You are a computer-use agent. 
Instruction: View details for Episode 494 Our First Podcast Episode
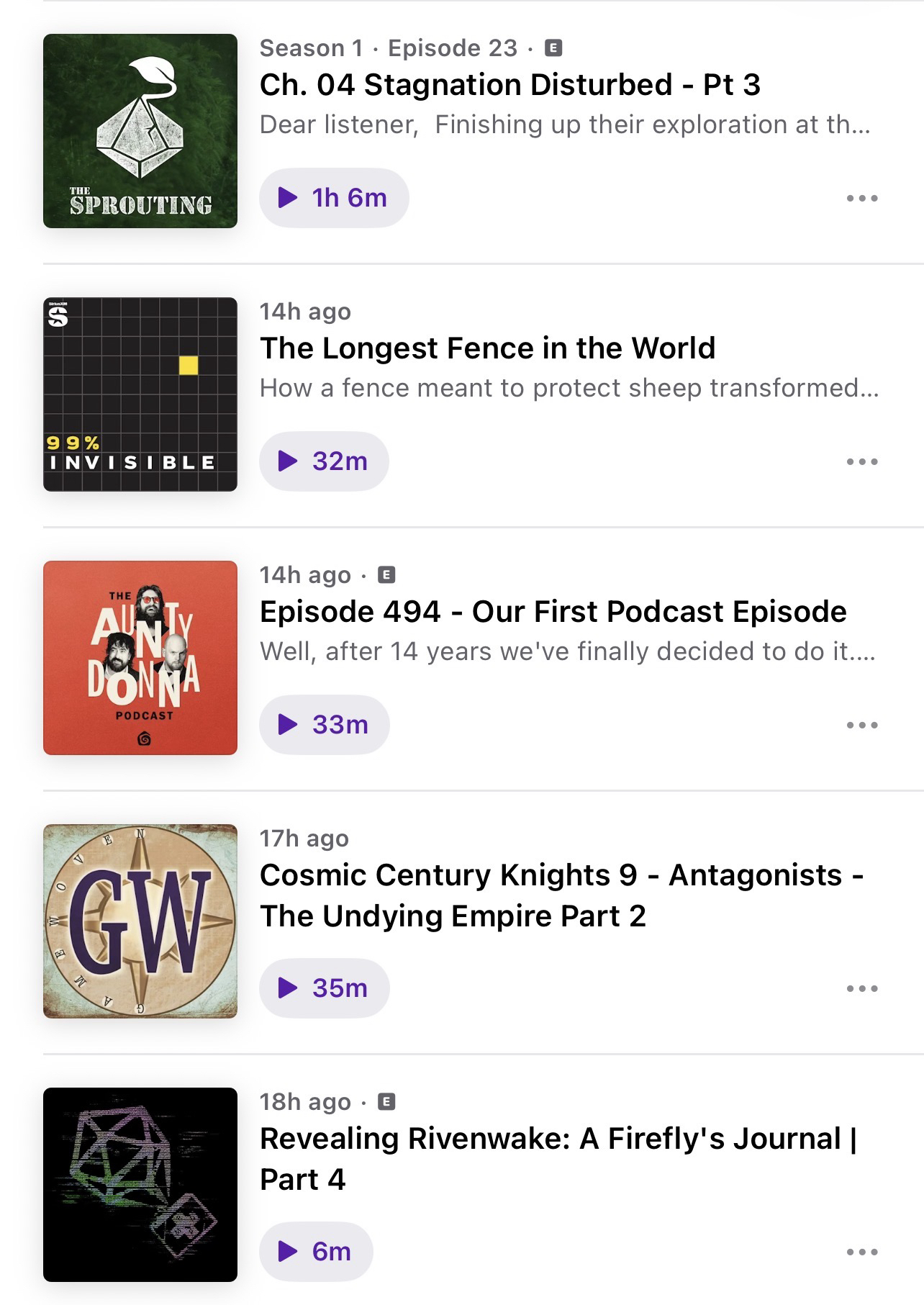tap(553, 612)
